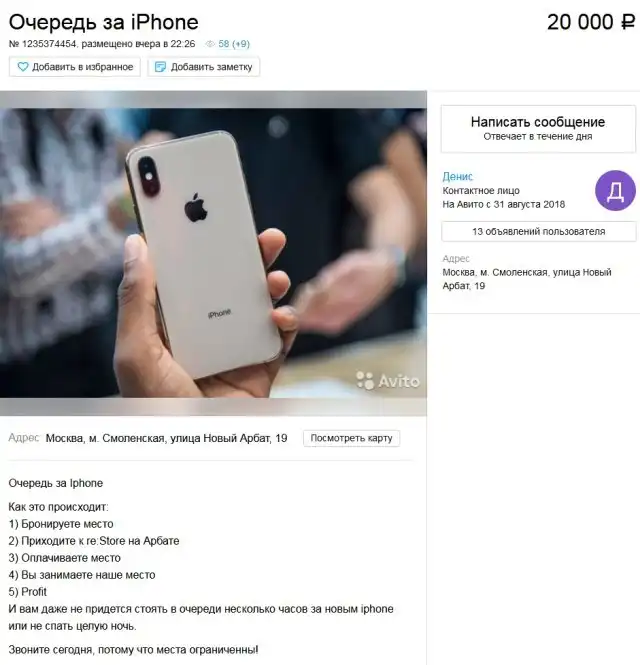
Task: View the user's 13 listings
Action: (537, 232)
